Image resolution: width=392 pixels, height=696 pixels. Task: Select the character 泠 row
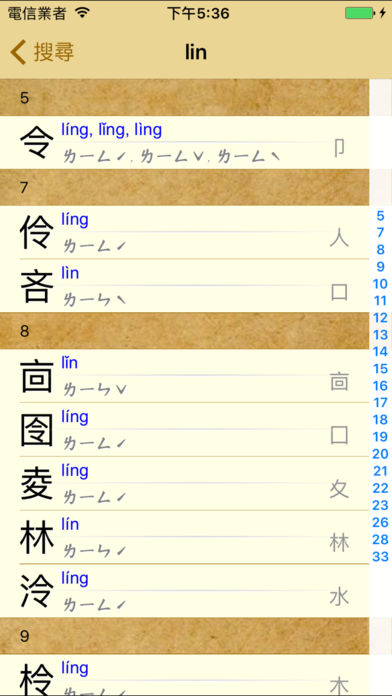point(184,591)
